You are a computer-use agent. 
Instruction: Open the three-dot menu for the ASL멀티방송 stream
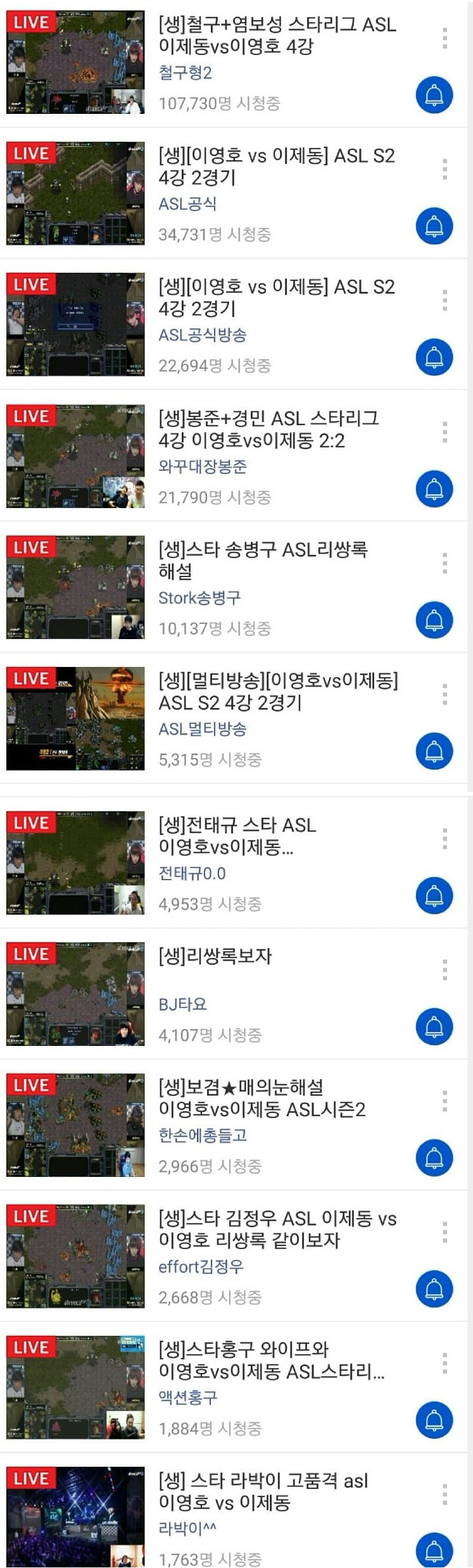445,694
